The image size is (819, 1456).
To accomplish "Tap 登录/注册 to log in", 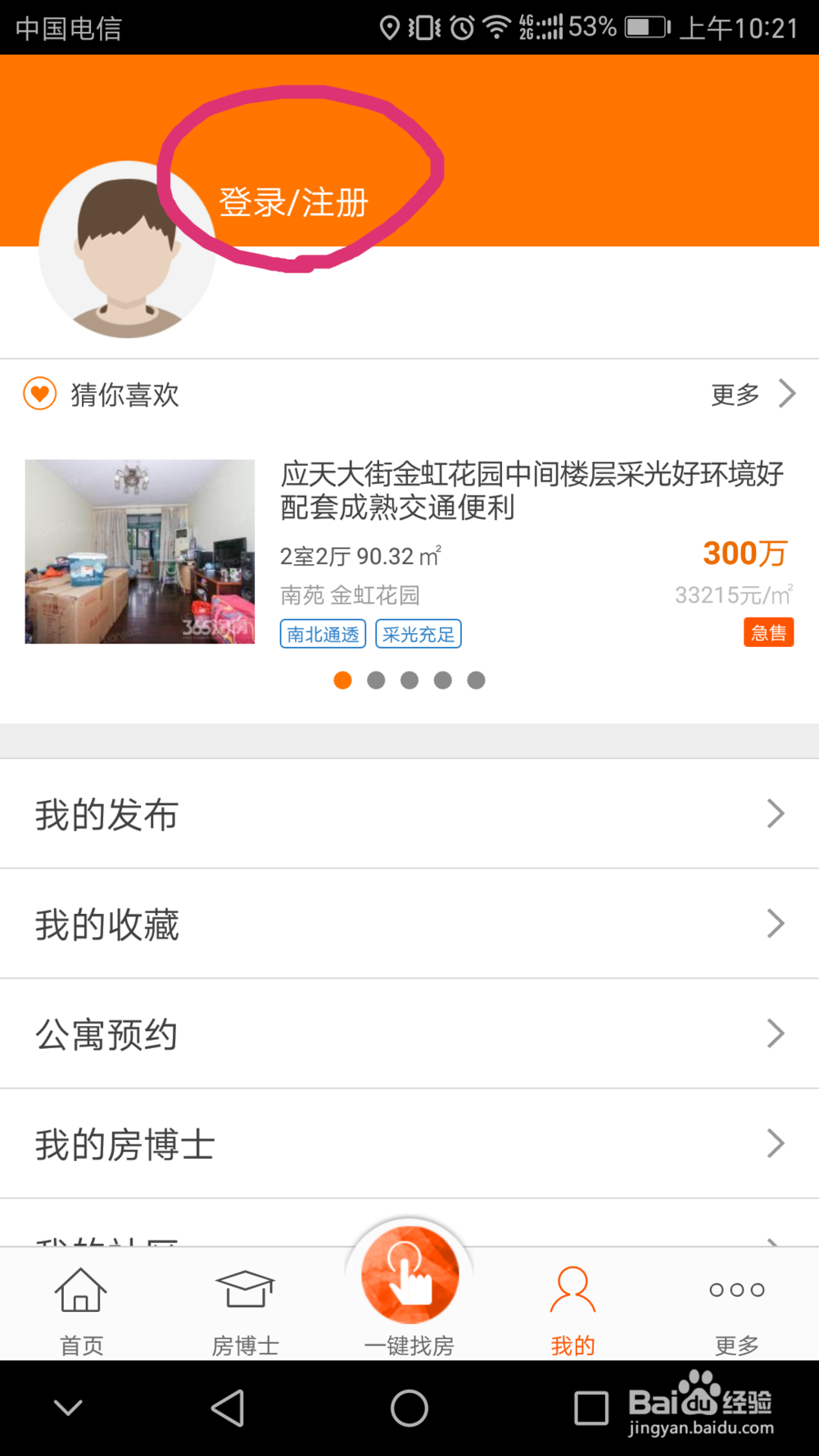I will [293, 202].
